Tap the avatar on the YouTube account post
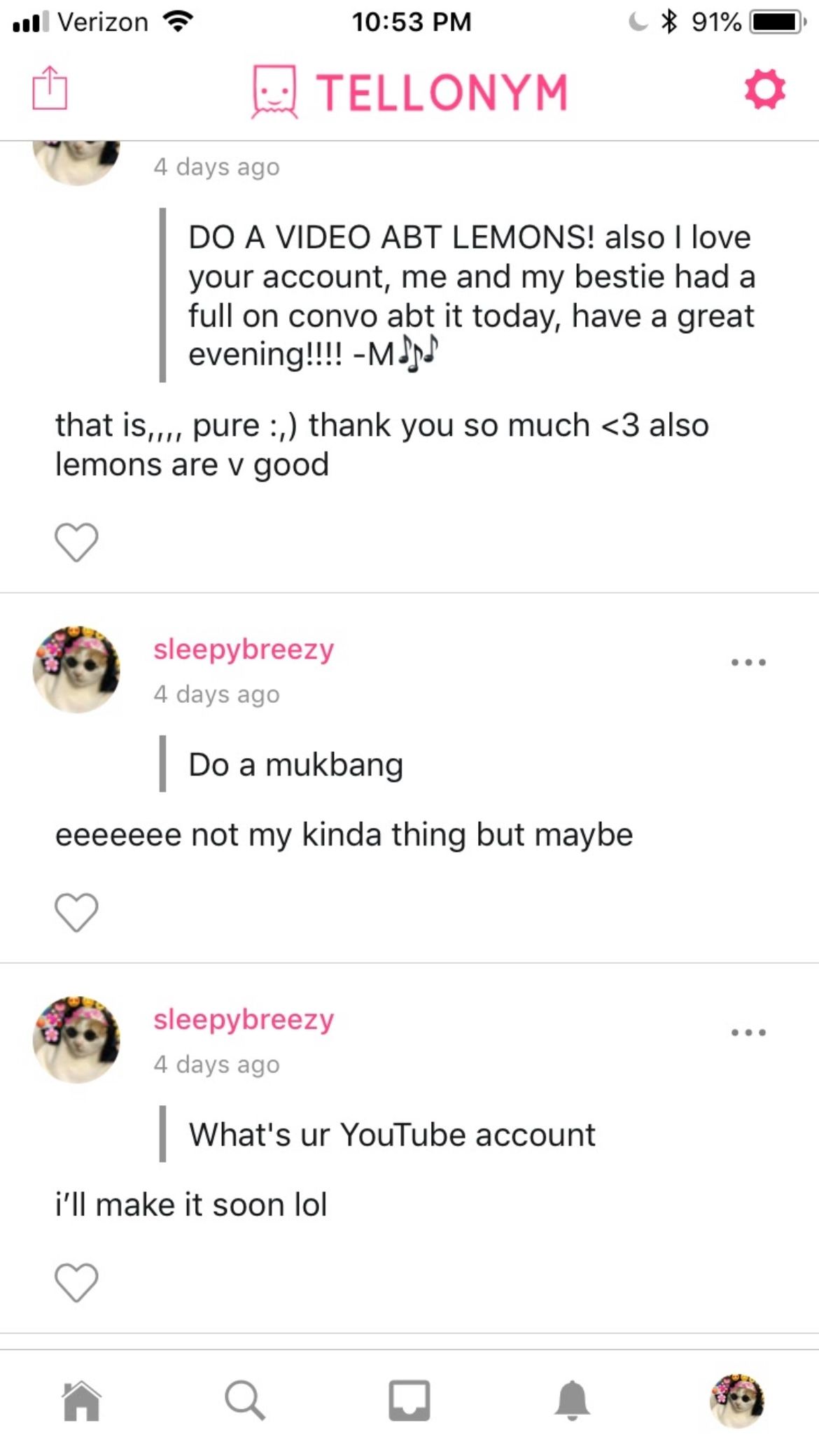819x1456 pixels. click(x=76, y=1040)
